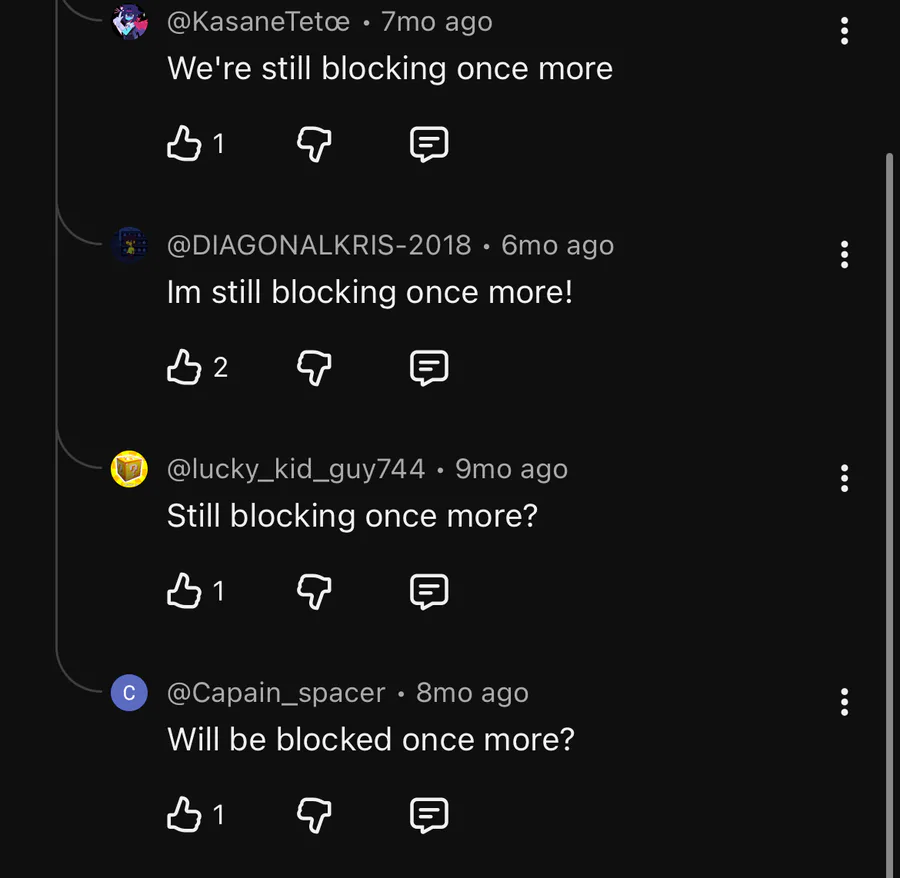Screen dimensions: 900x878
Task: Like @DIAGONALKRIS-2018's comment
Action: point(184,368)
